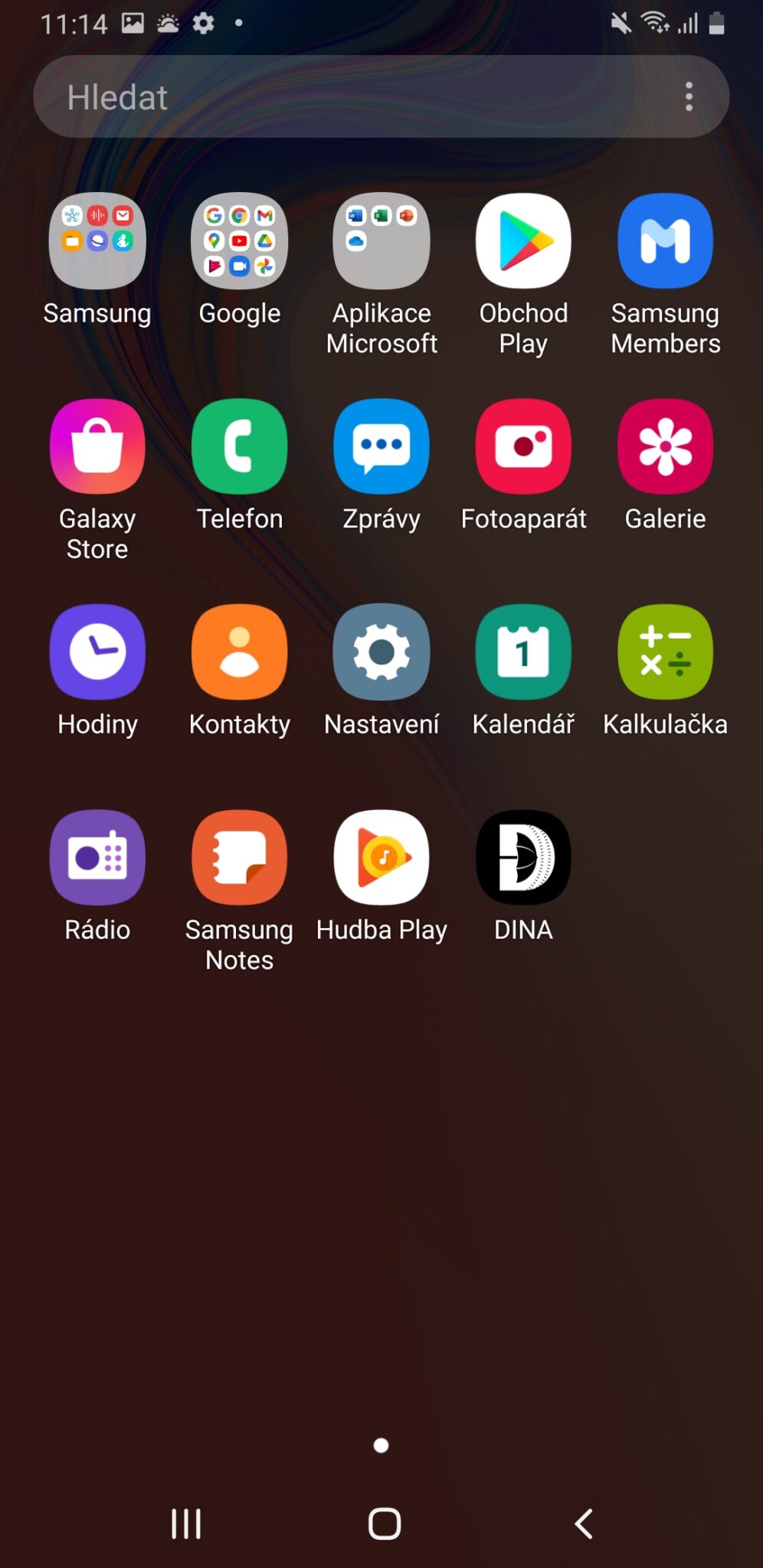Launch the Fotoaparát camera
763x1568 pixels.
[523, 446]
